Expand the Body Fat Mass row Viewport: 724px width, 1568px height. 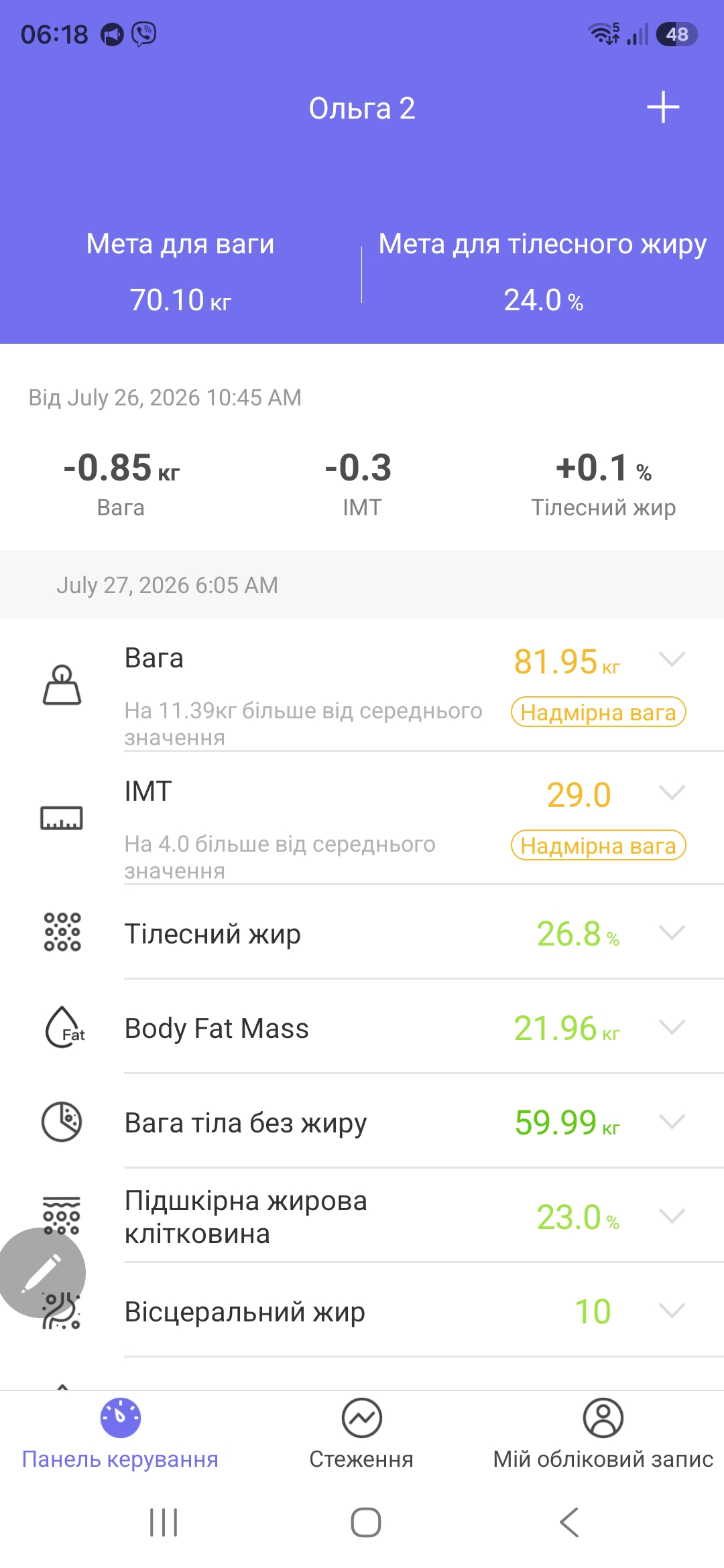point(672,1027)
